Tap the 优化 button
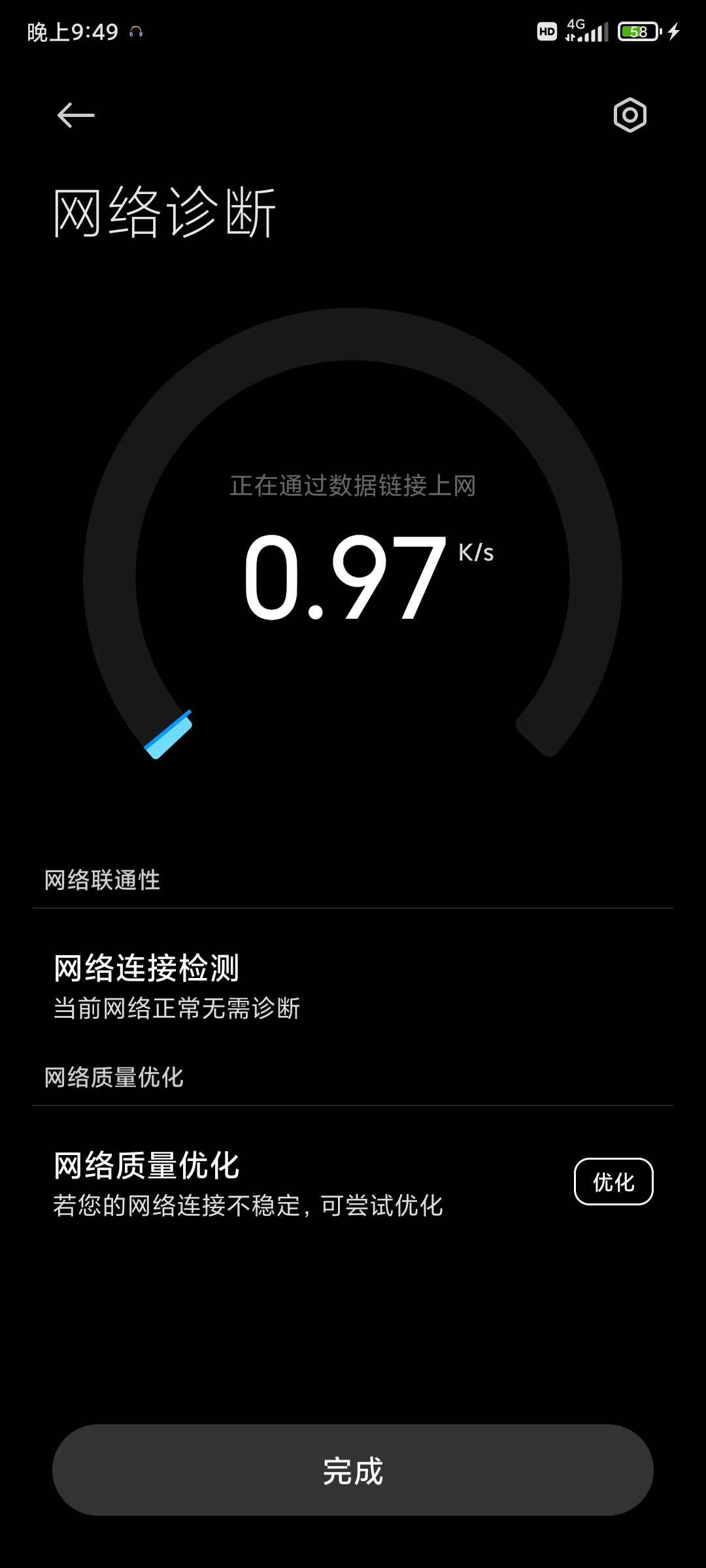Screen dimensions: 706x1568 [613, 1181]
